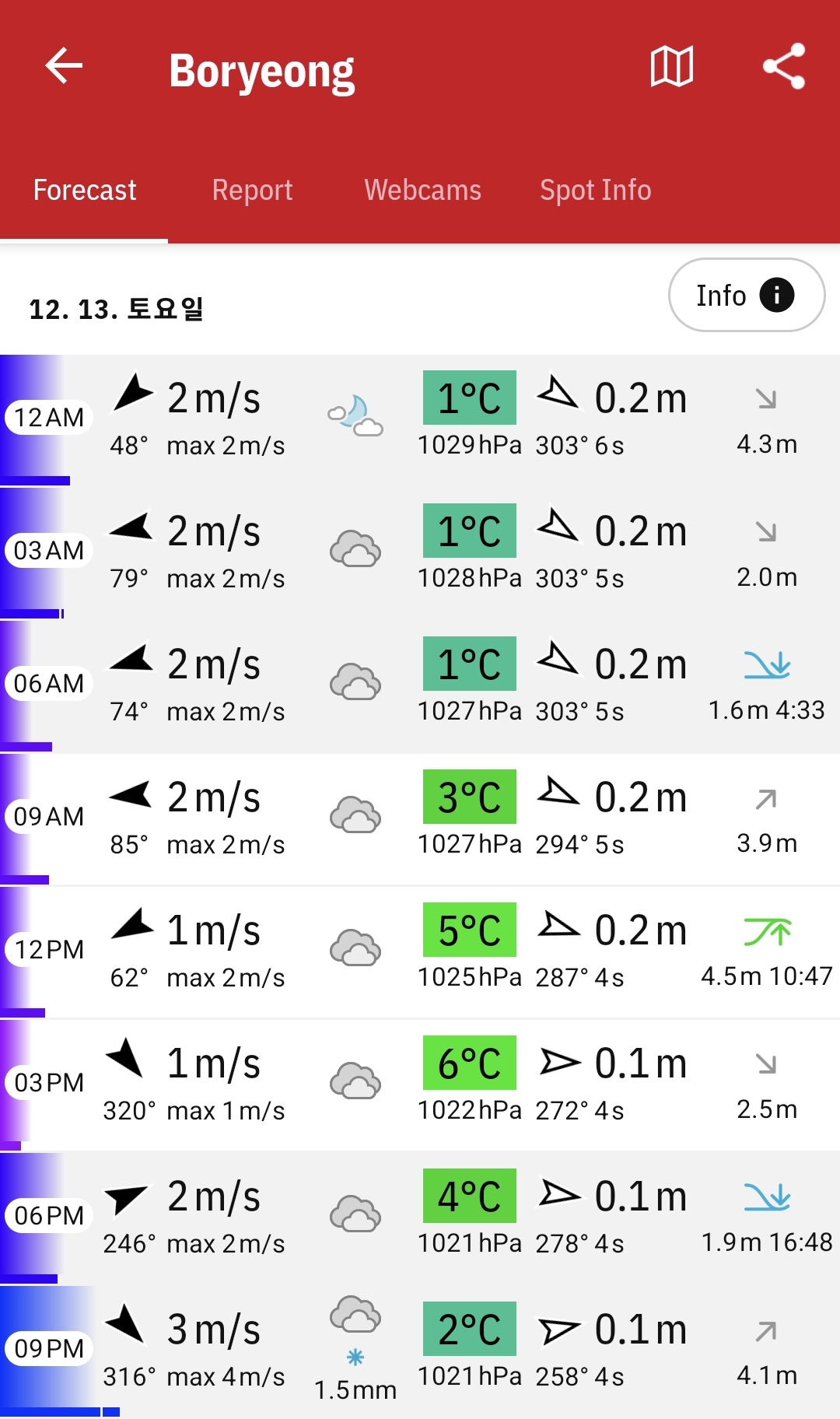This screenshot has height=1419, width=840.
Task: Open the Spot Info tab
Action: (595, 191)
